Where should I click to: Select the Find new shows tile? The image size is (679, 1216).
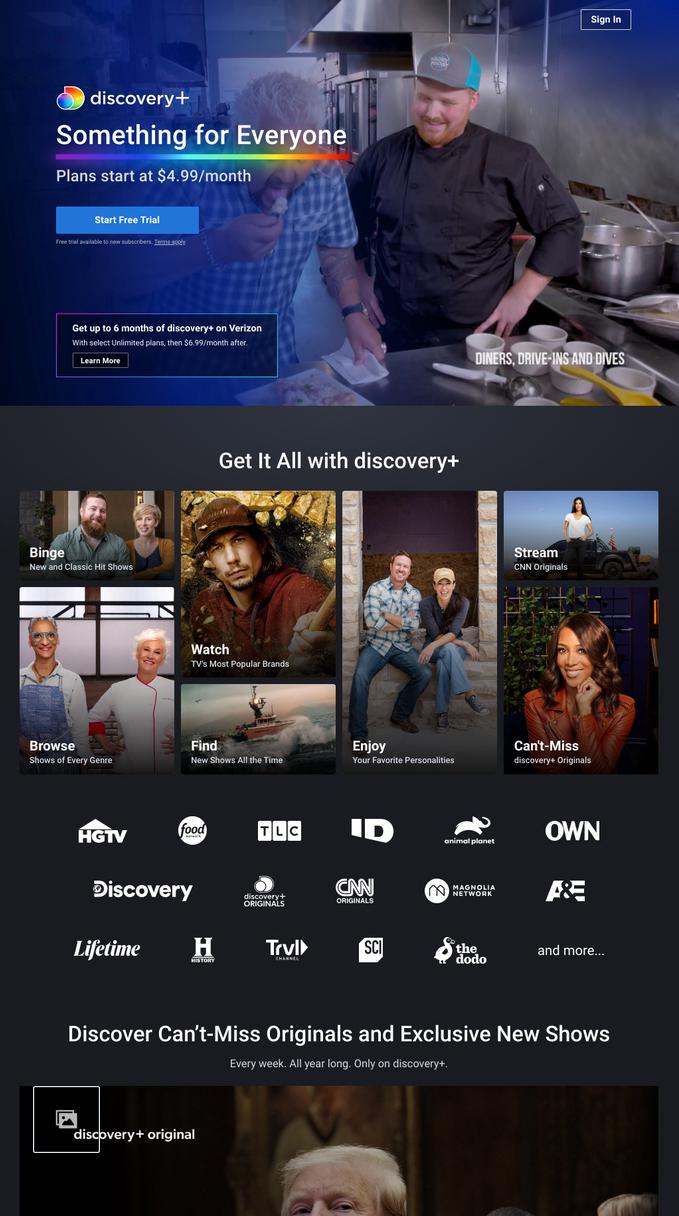point(258,729)
